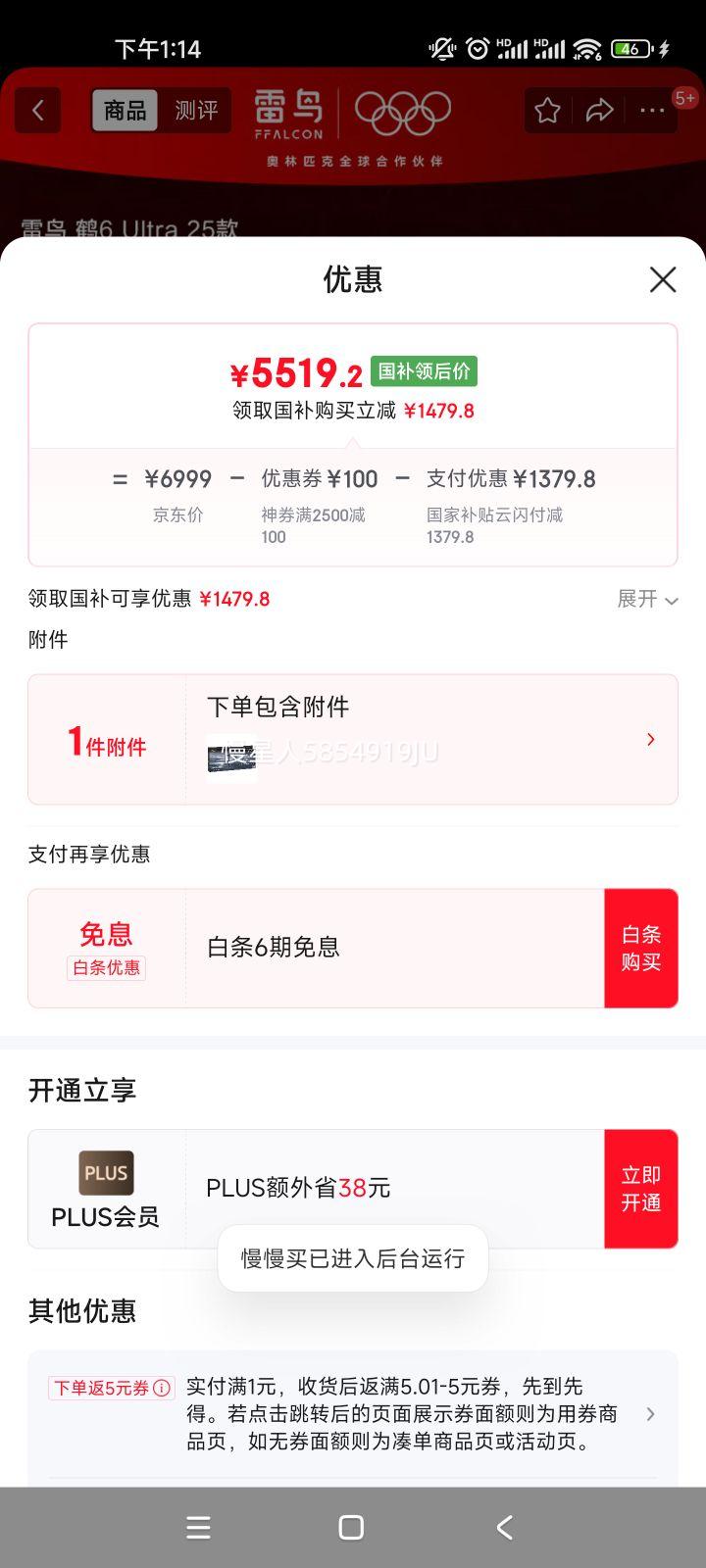Tap the system home button
The height and width of the screenshot is (1568, 706).
tap(351, 1527)
